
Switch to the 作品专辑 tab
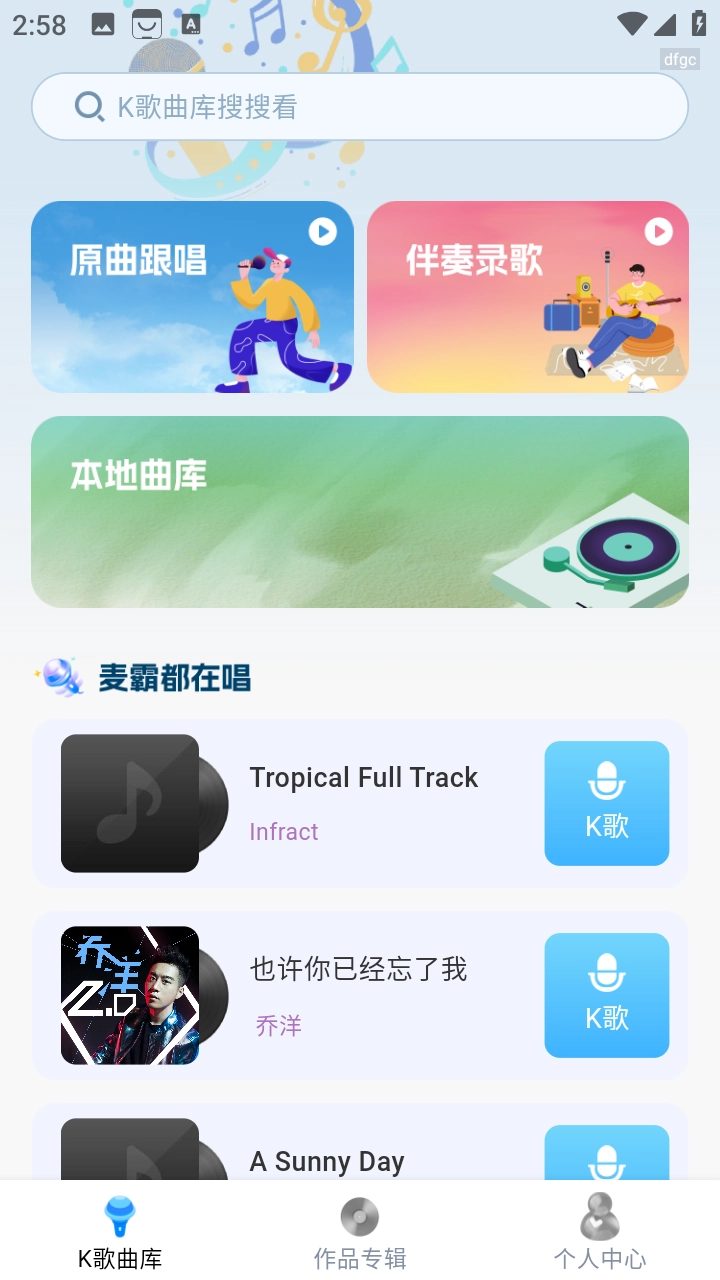point(360,1235)
